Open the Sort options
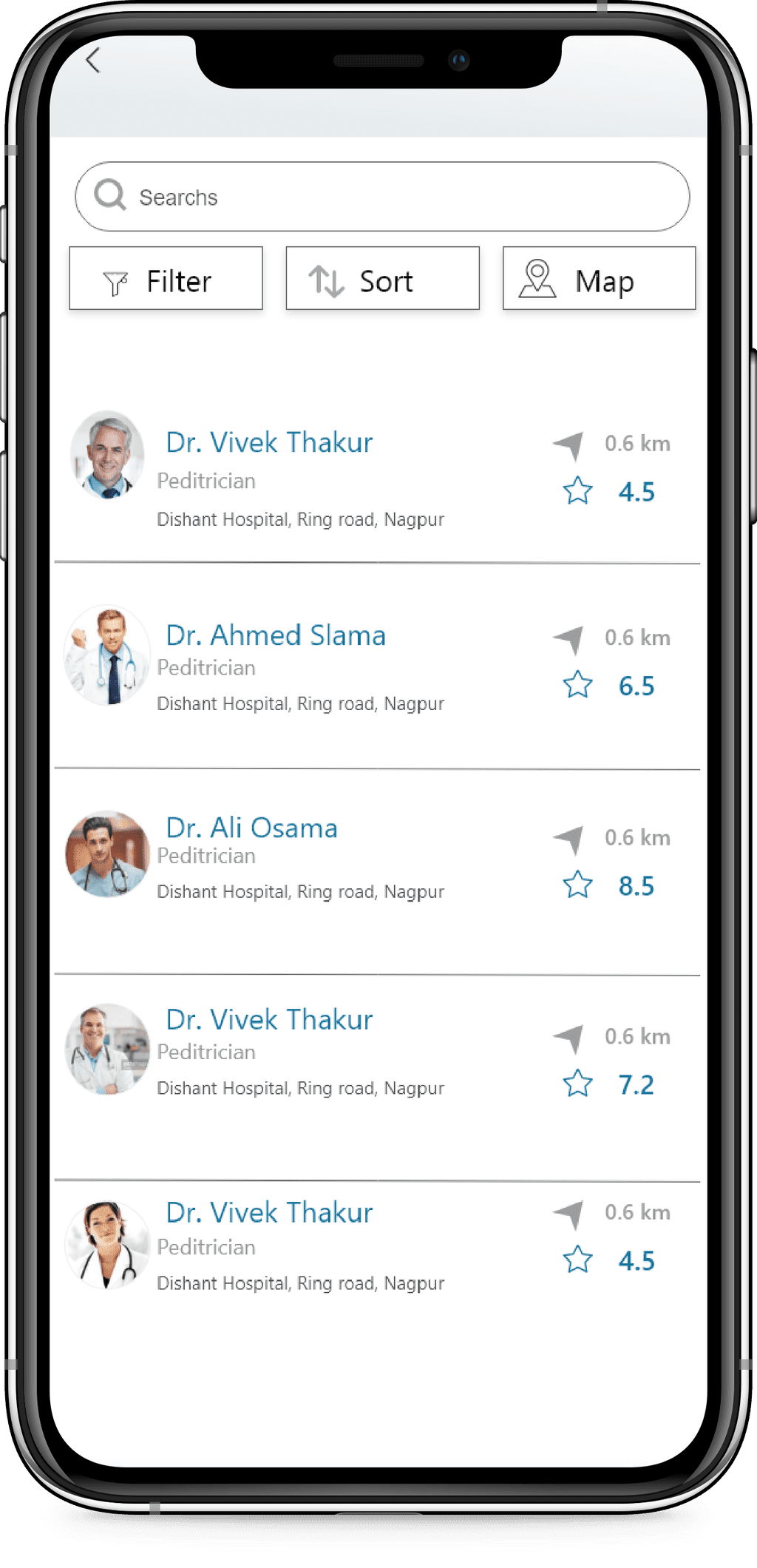This screenshot has height=1568, width=757. click(382, 278)
